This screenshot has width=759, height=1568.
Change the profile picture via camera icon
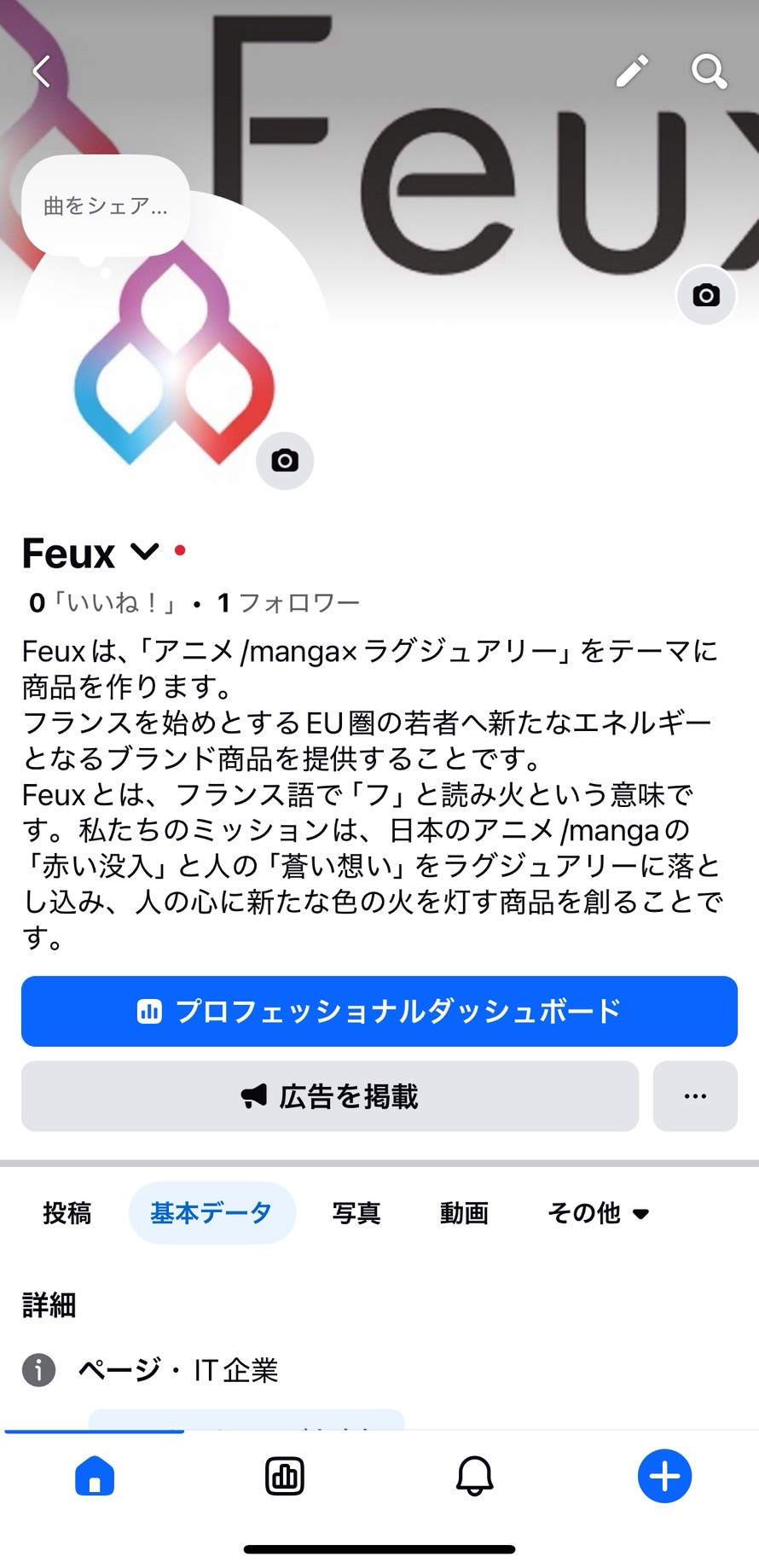[x=285, y=461]
